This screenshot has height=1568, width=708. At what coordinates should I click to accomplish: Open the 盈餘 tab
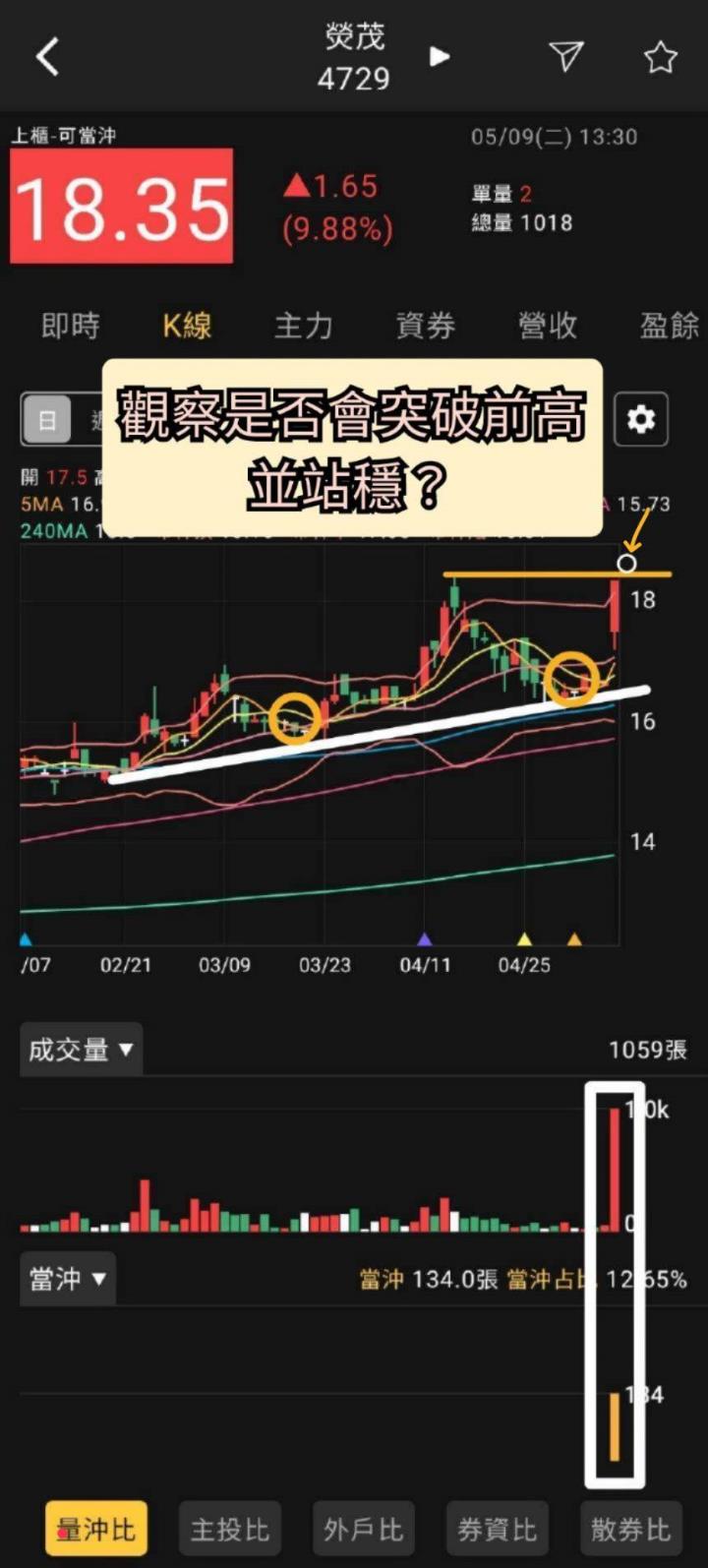pos(669,326)
